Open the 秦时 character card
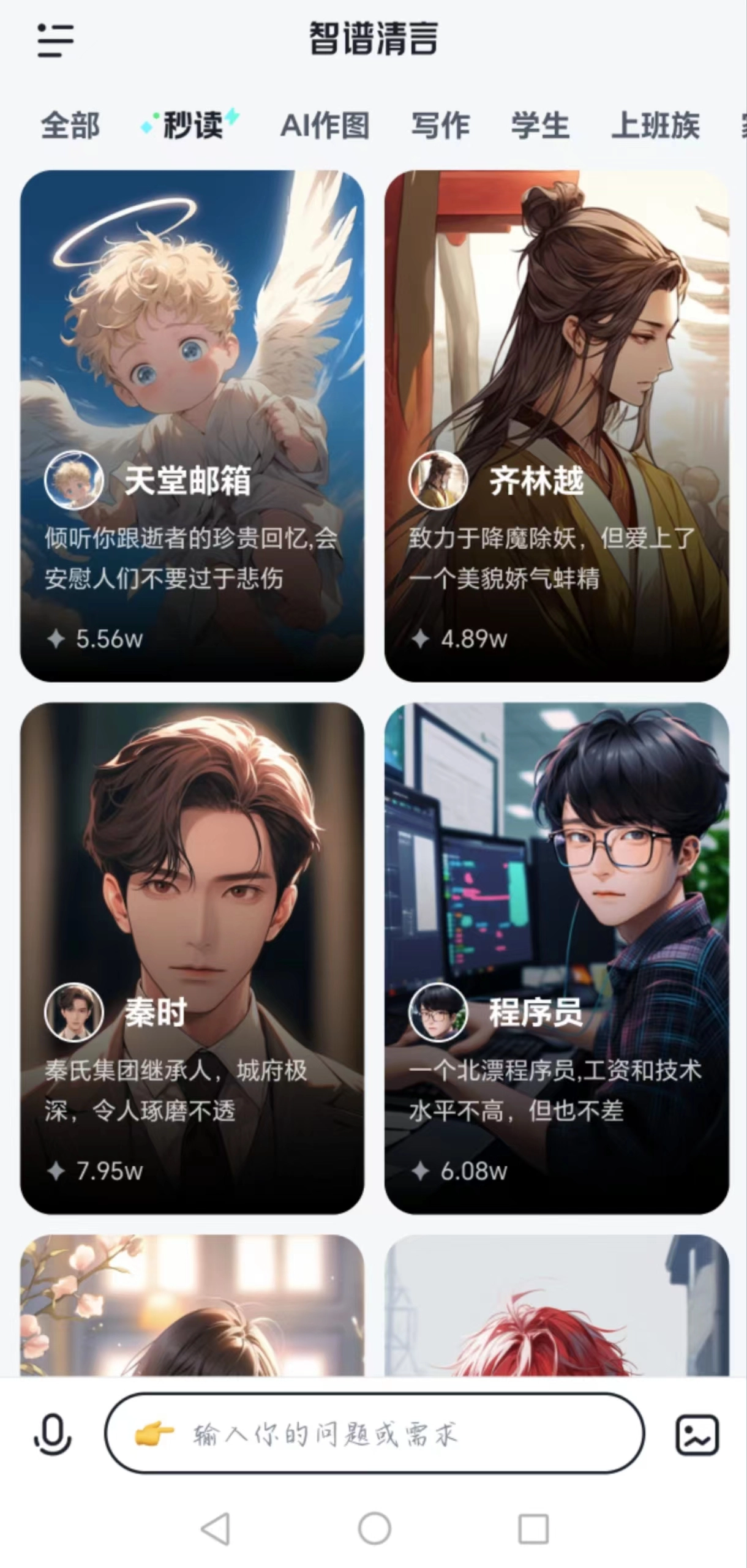This screenshot has height=1568, width=747. click(x=192, y=958)
